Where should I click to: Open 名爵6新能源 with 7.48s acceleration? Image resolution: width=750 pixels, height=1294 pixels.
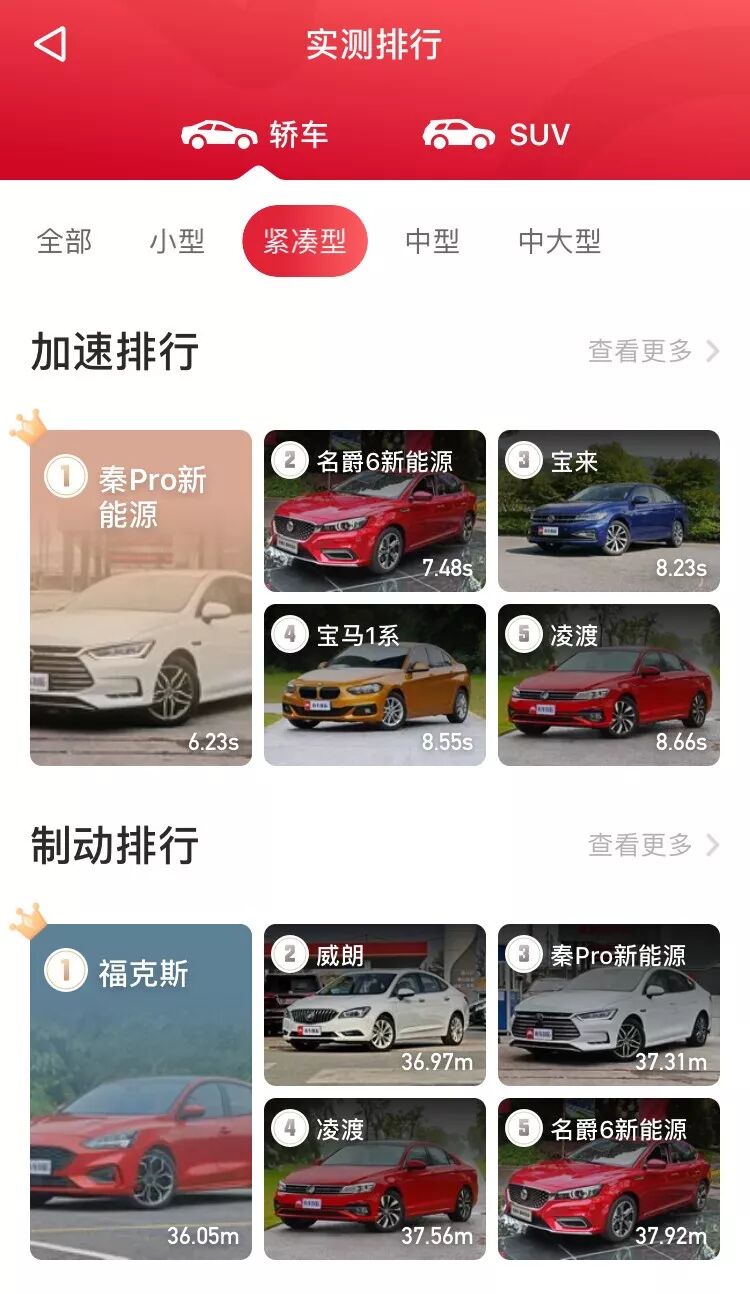click(x=375, y=511)
